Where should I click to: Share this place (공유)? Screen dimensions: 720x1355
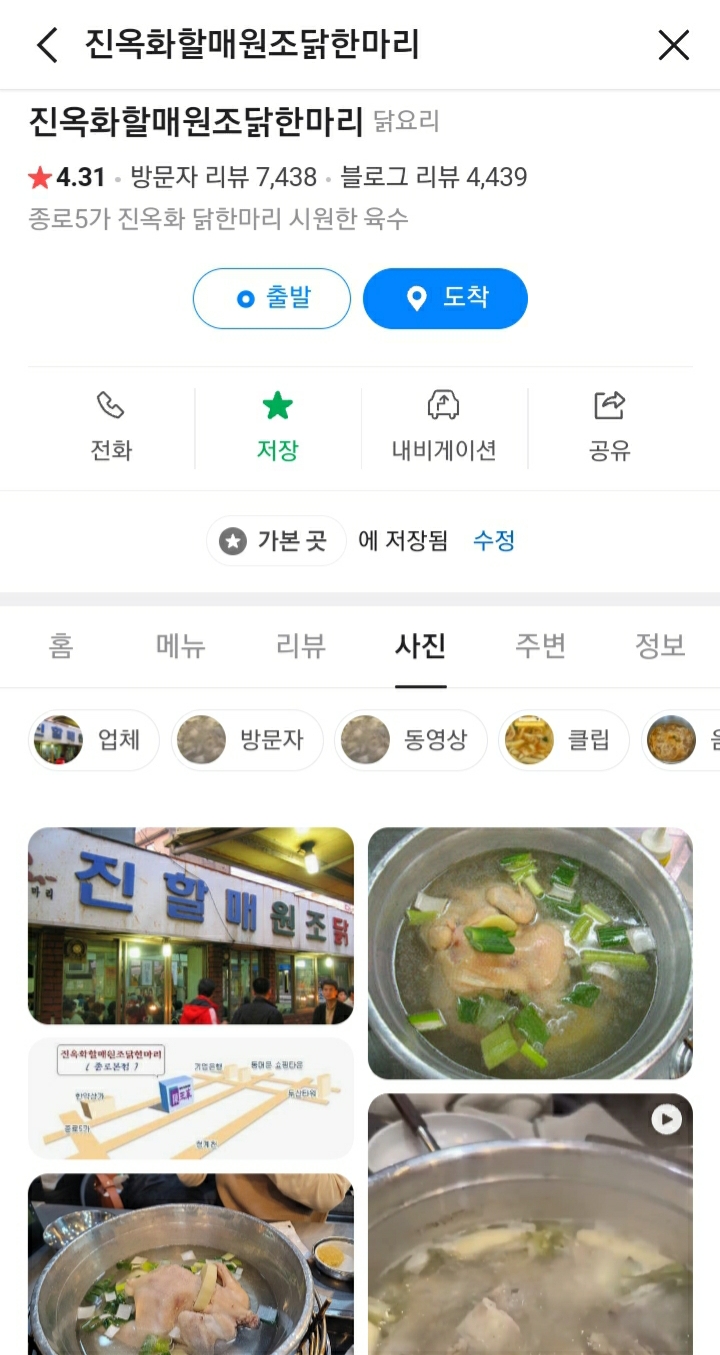609,427
